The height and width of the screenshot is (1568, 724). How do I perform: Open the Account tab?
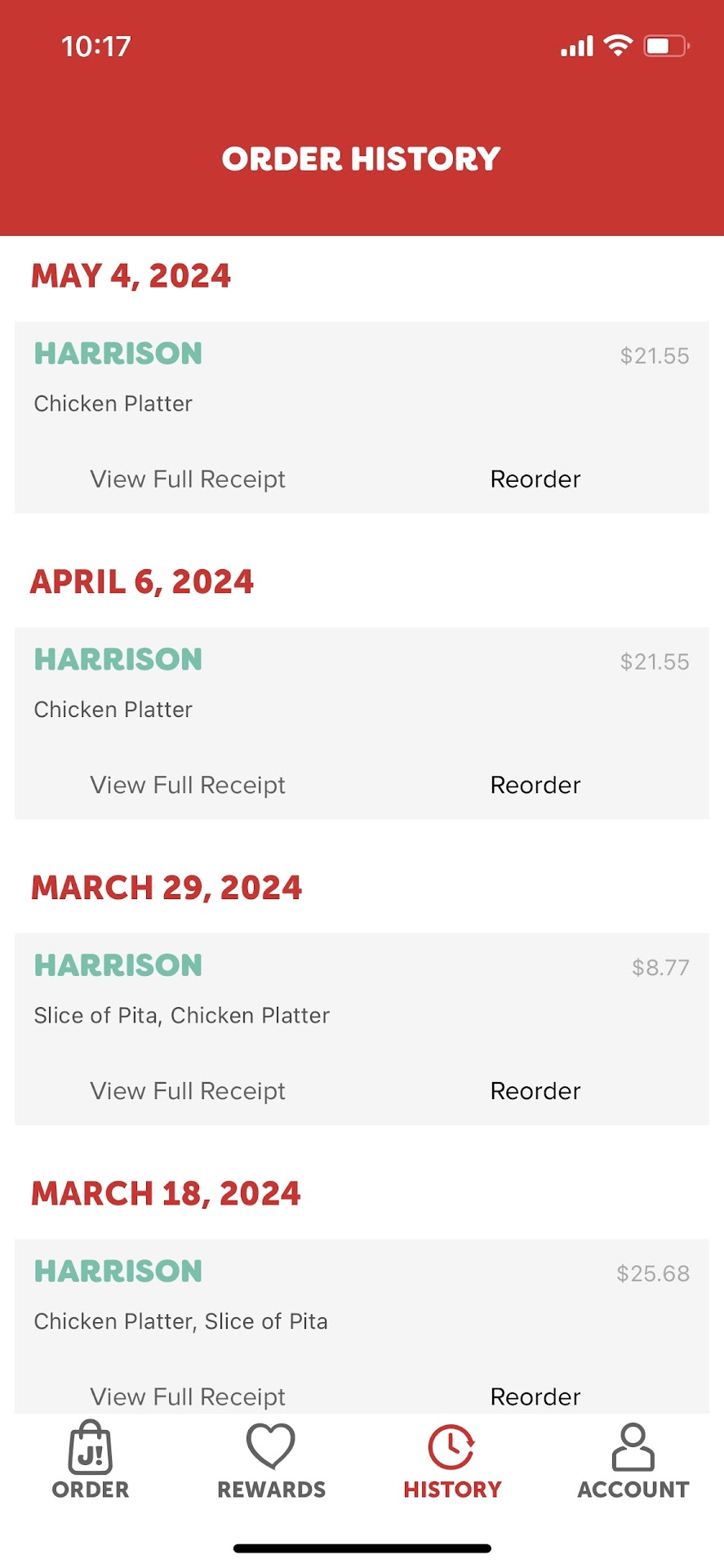(x=633, y=1461)
